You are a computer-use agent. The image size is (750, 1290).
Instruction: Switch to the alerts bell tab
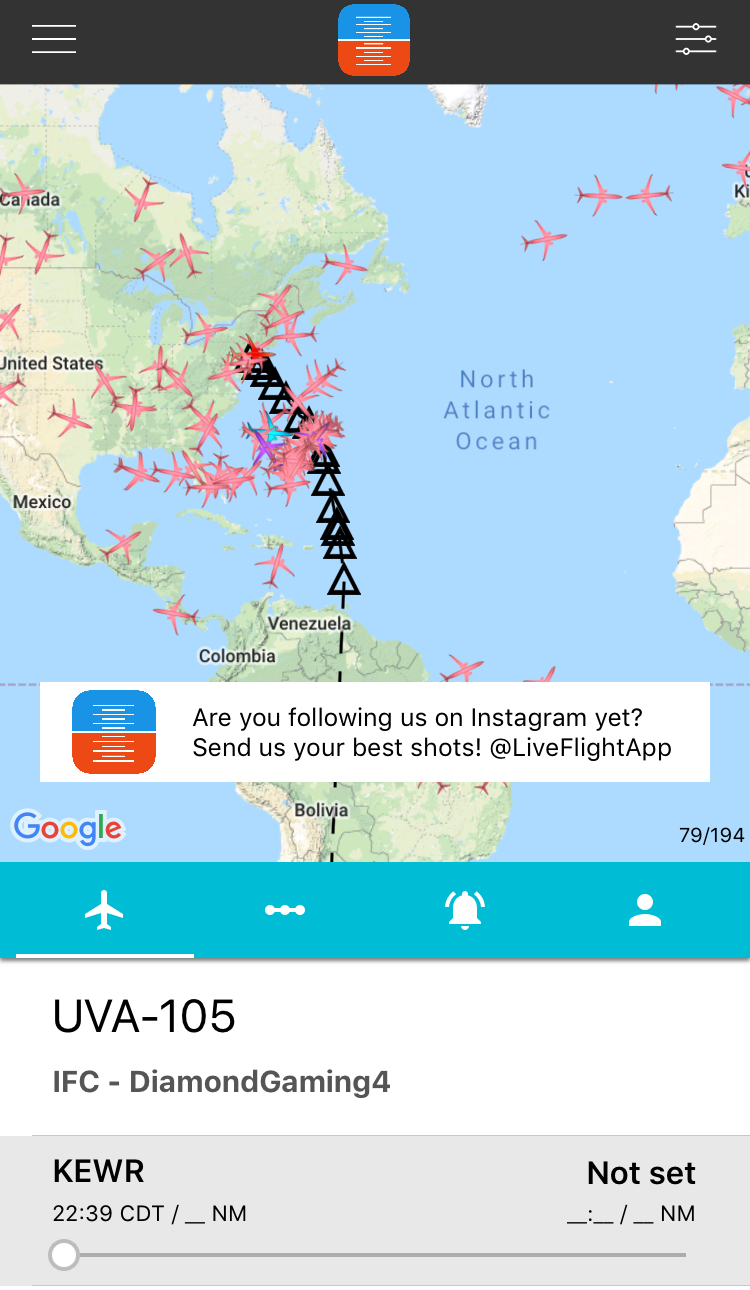(465, 910)
